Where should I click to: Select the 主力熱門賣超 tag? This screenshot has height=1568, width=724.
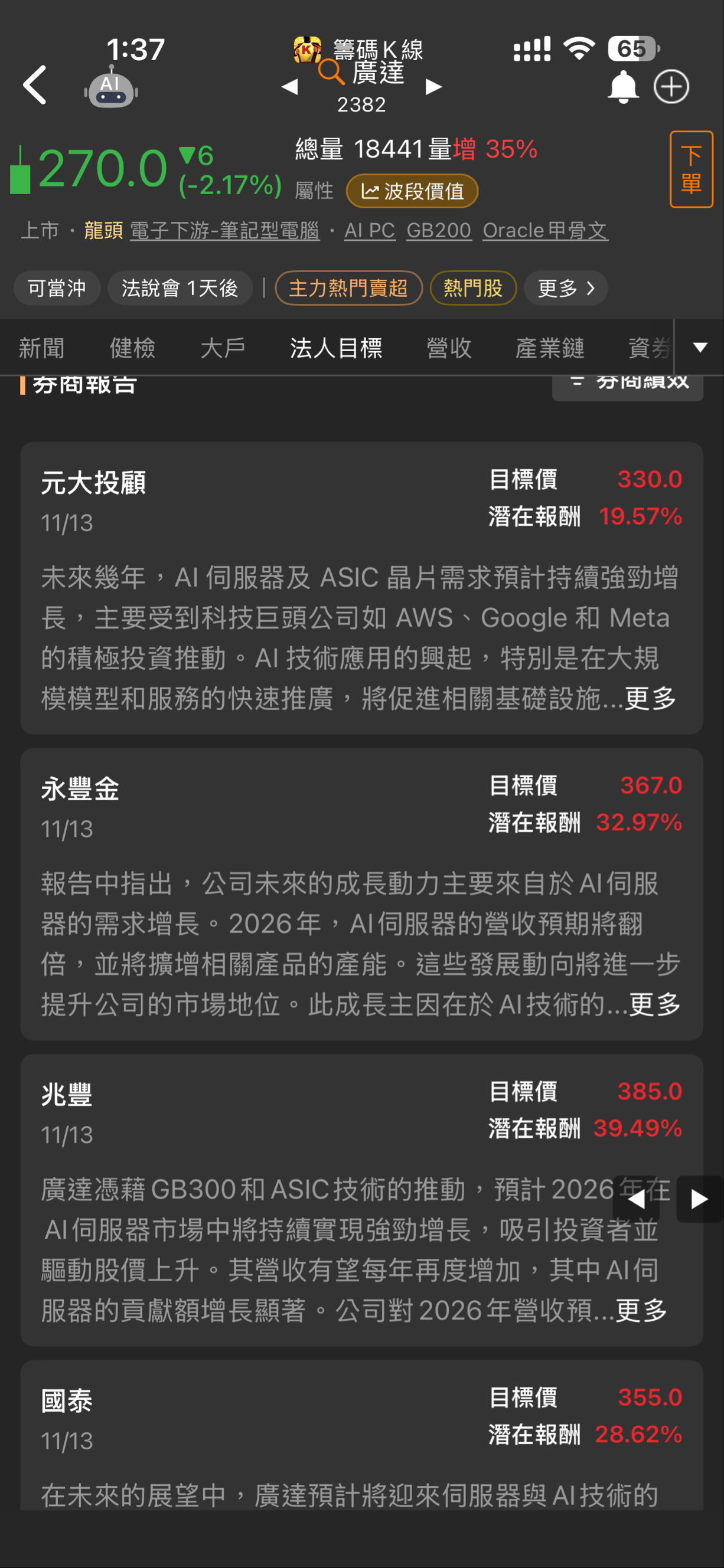(348, 288)
